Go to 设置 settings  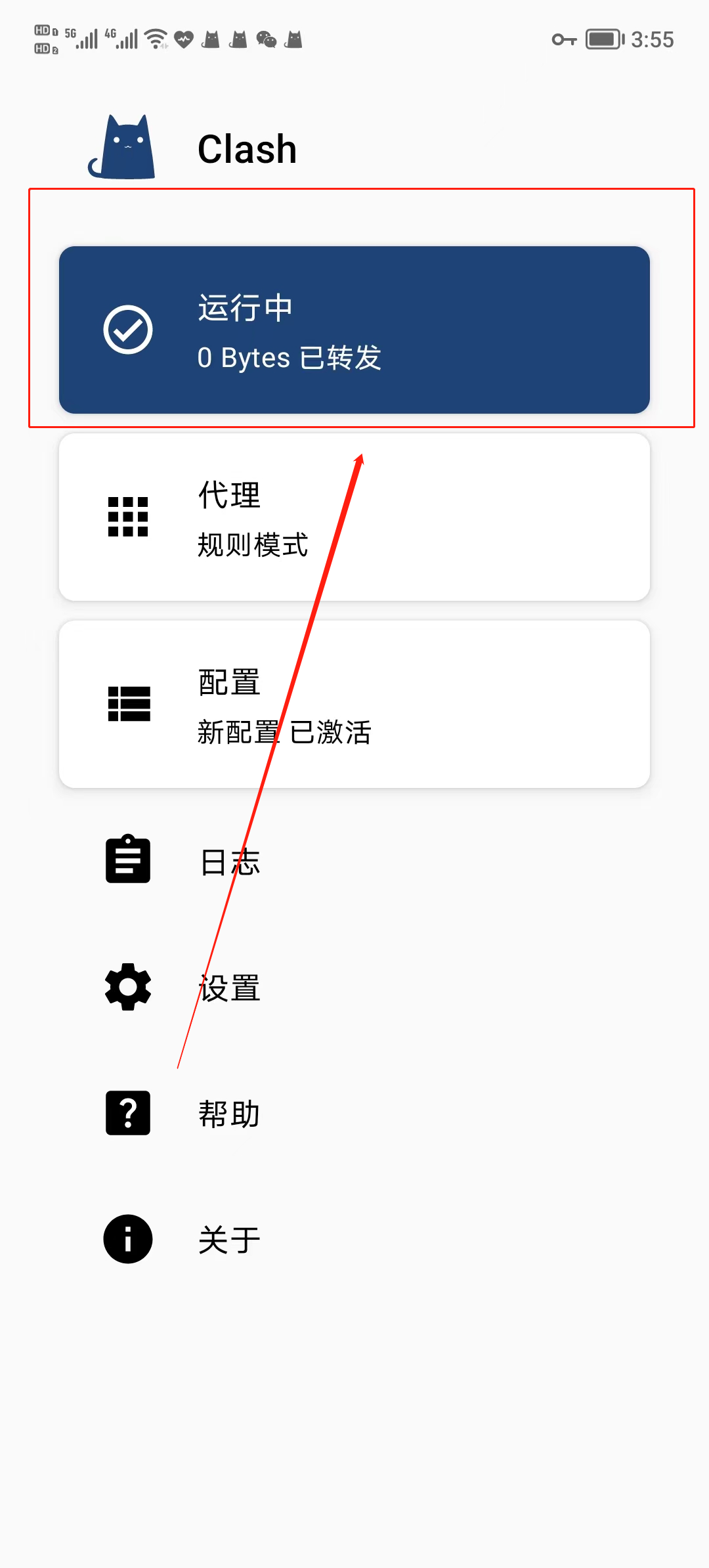(354, 987)
